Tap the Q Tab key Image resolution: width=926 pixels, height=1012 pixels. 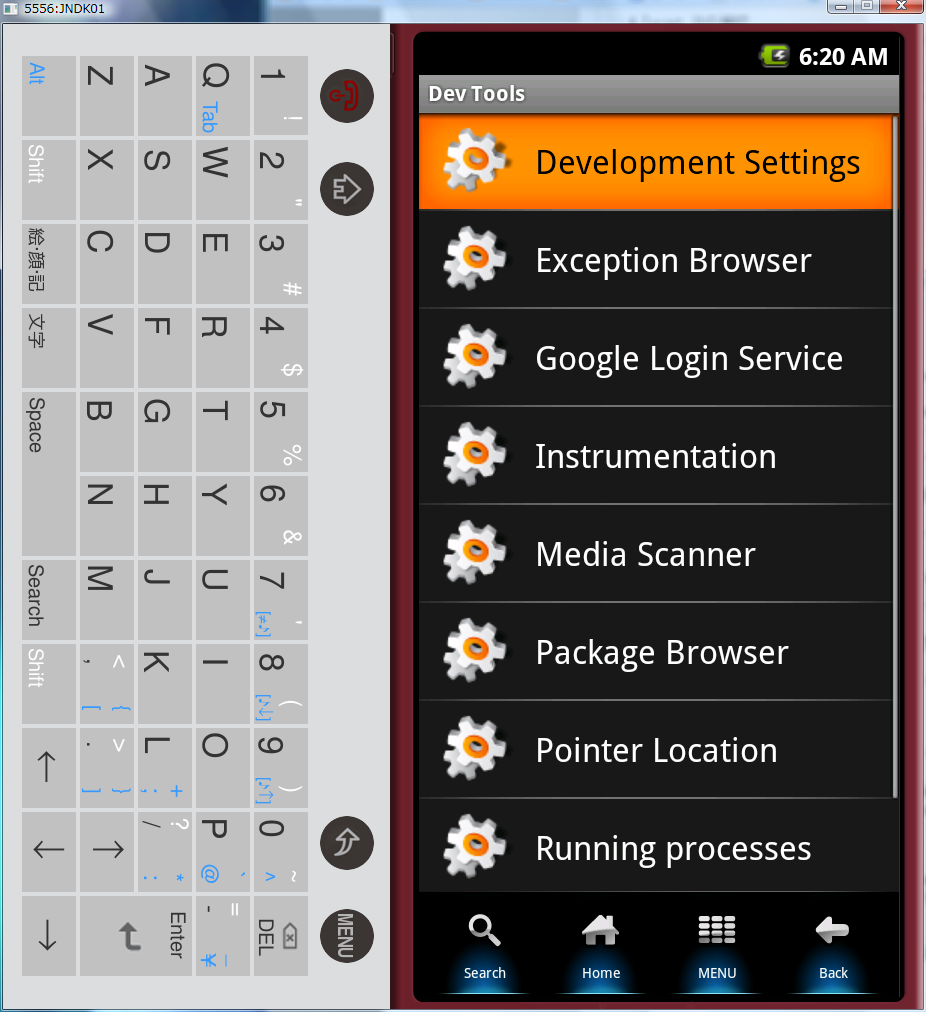point(222,96)
